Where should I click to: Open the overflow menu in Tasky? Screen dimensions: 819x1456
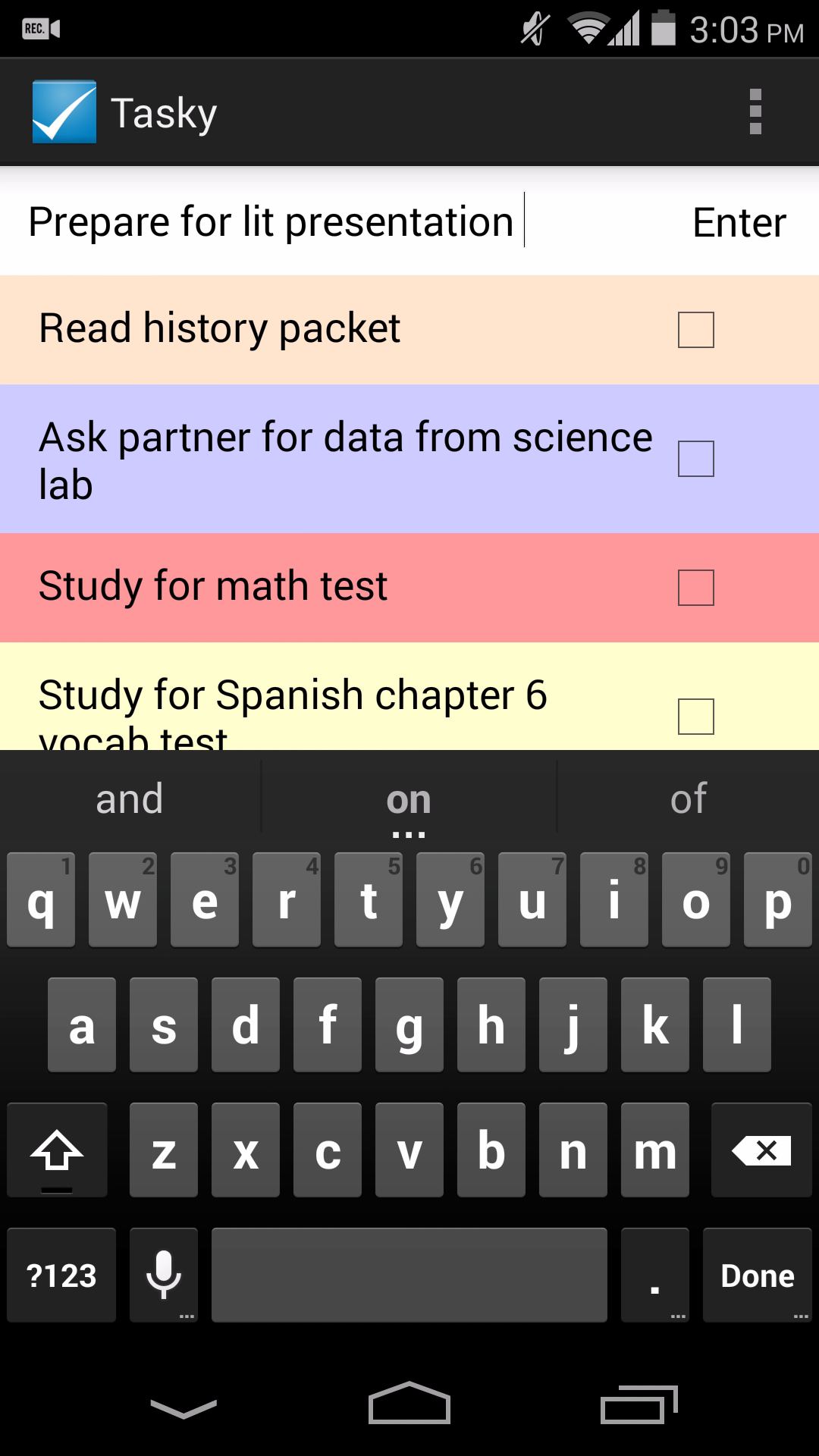pos(755,112)
